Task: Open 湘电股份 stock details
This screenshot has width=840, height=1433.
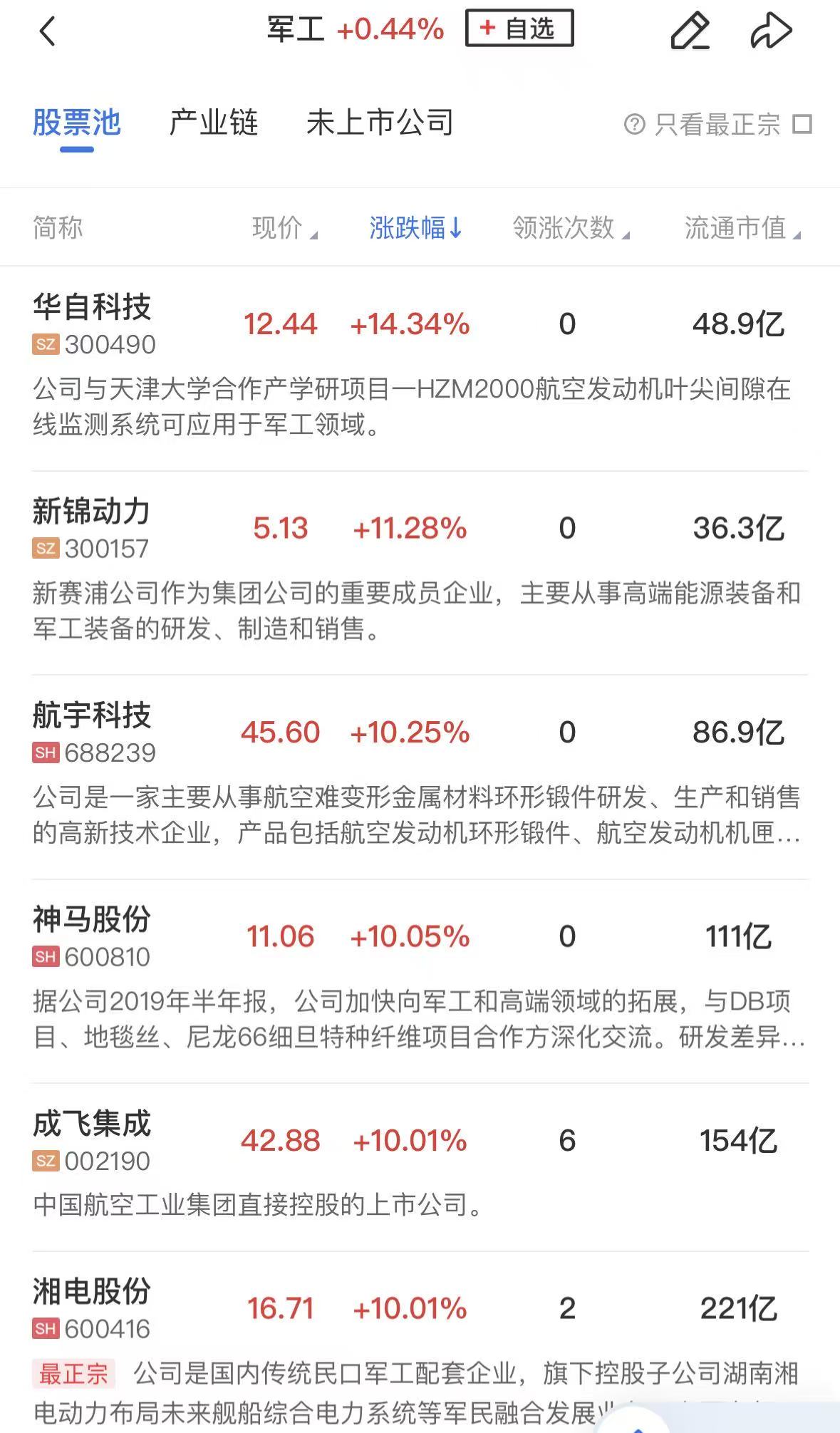Action: click(x=91, y=1292)
